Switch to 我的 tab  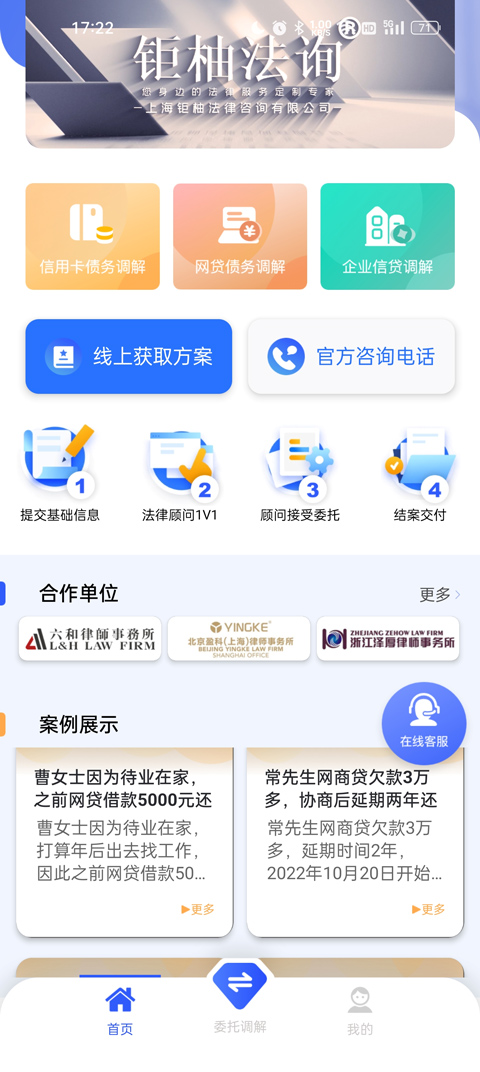[360, 1012]
